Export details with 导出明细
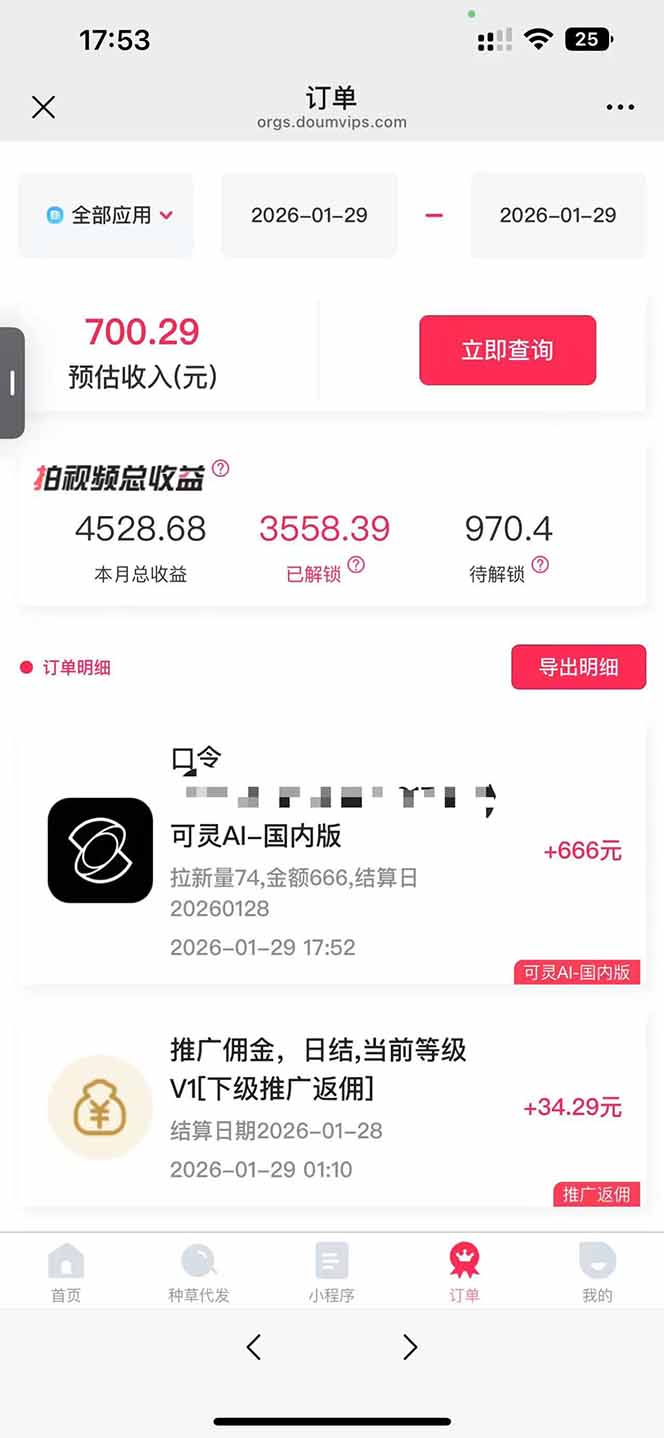Viewport: 664px width, 1438px height. [578, 667]
